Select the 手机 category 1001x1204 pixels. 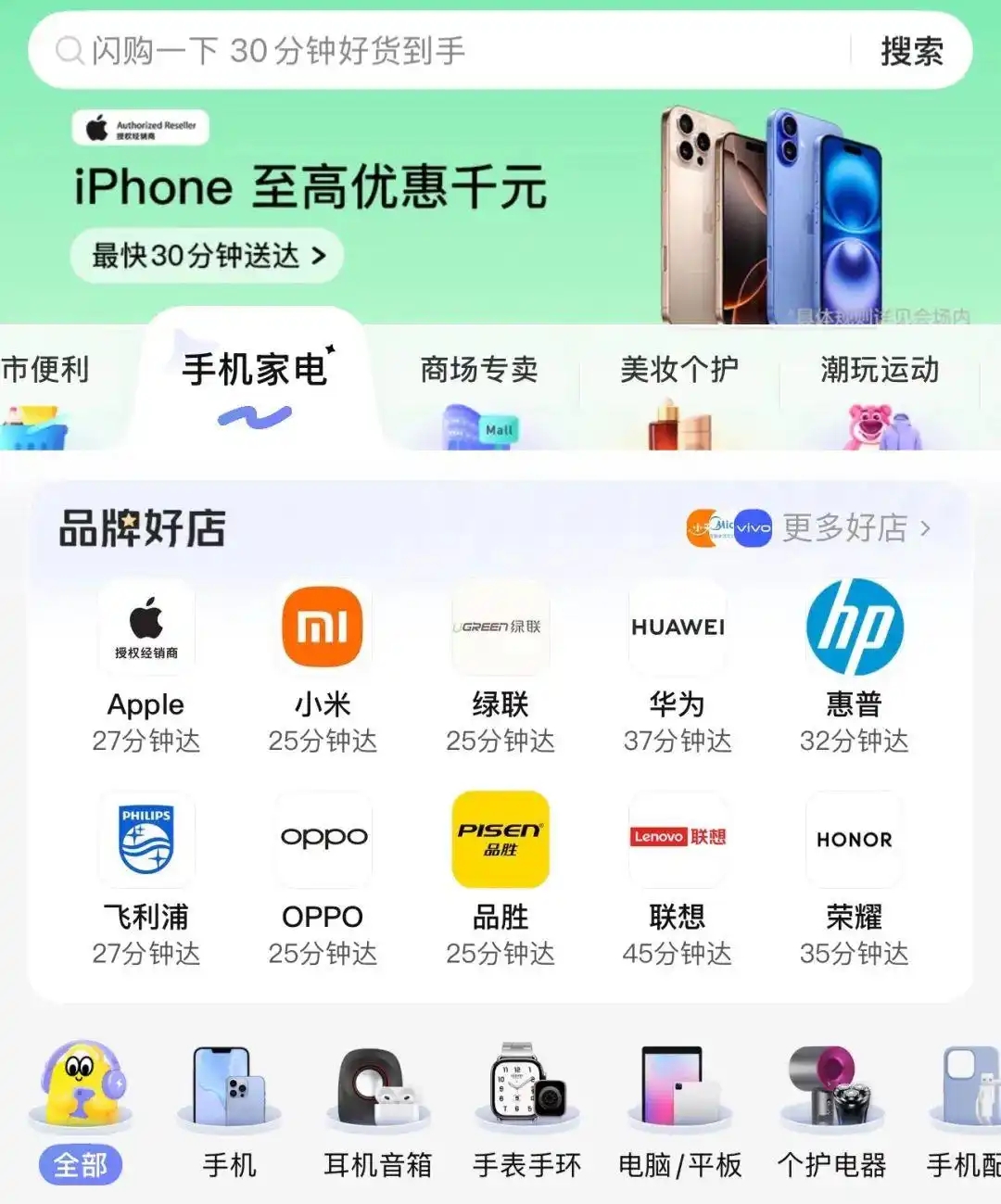coord(229,1112)
